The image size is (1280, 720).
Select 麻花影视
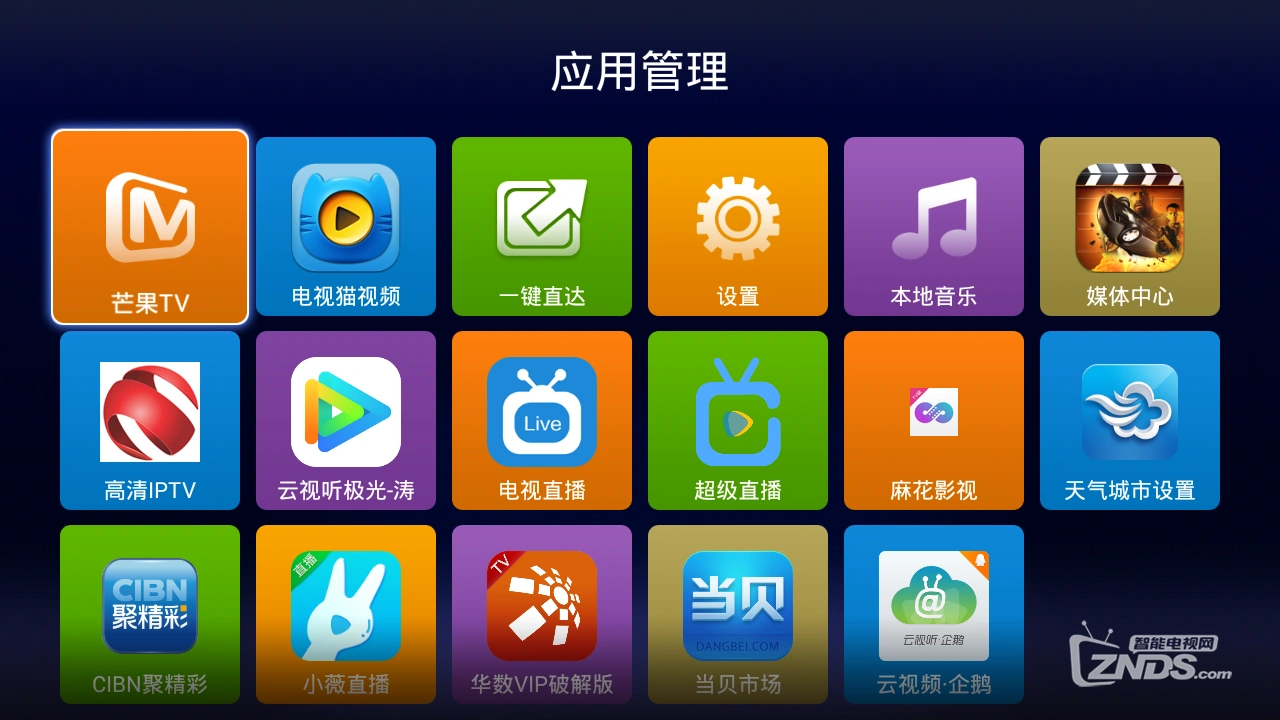(934, 420)
